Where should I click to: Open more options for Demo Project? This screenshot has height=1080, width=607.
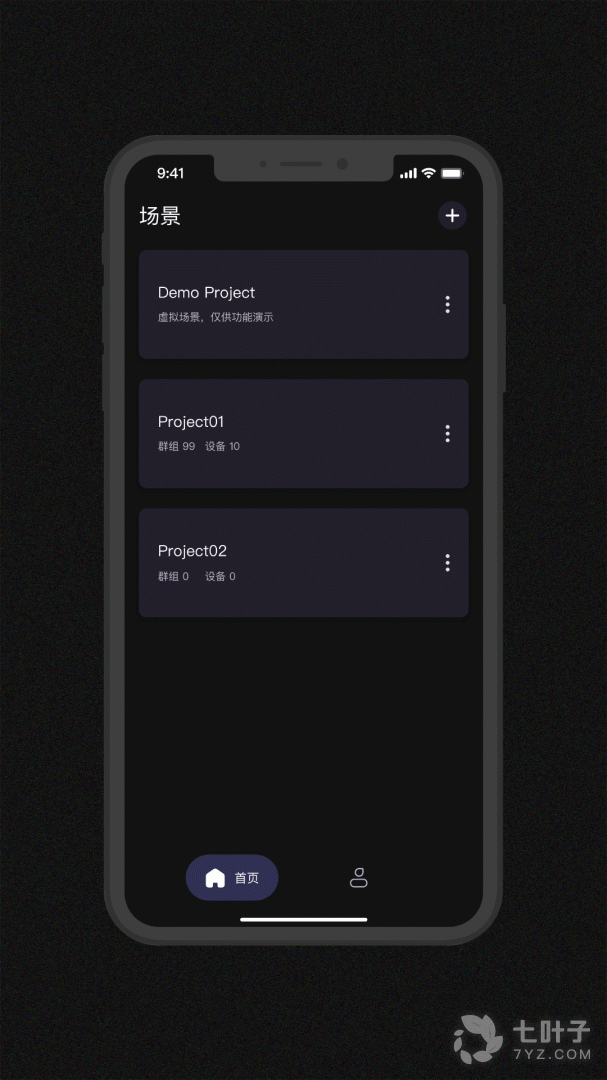447,304
